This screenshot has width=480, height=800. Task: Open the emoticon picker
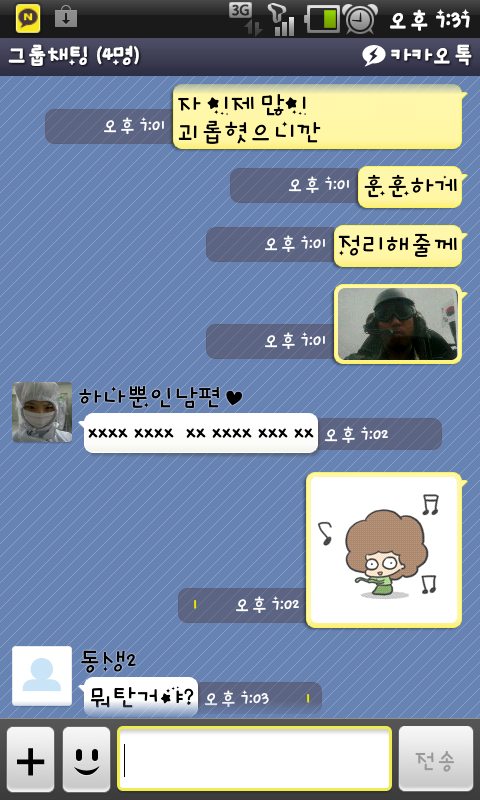86,759
